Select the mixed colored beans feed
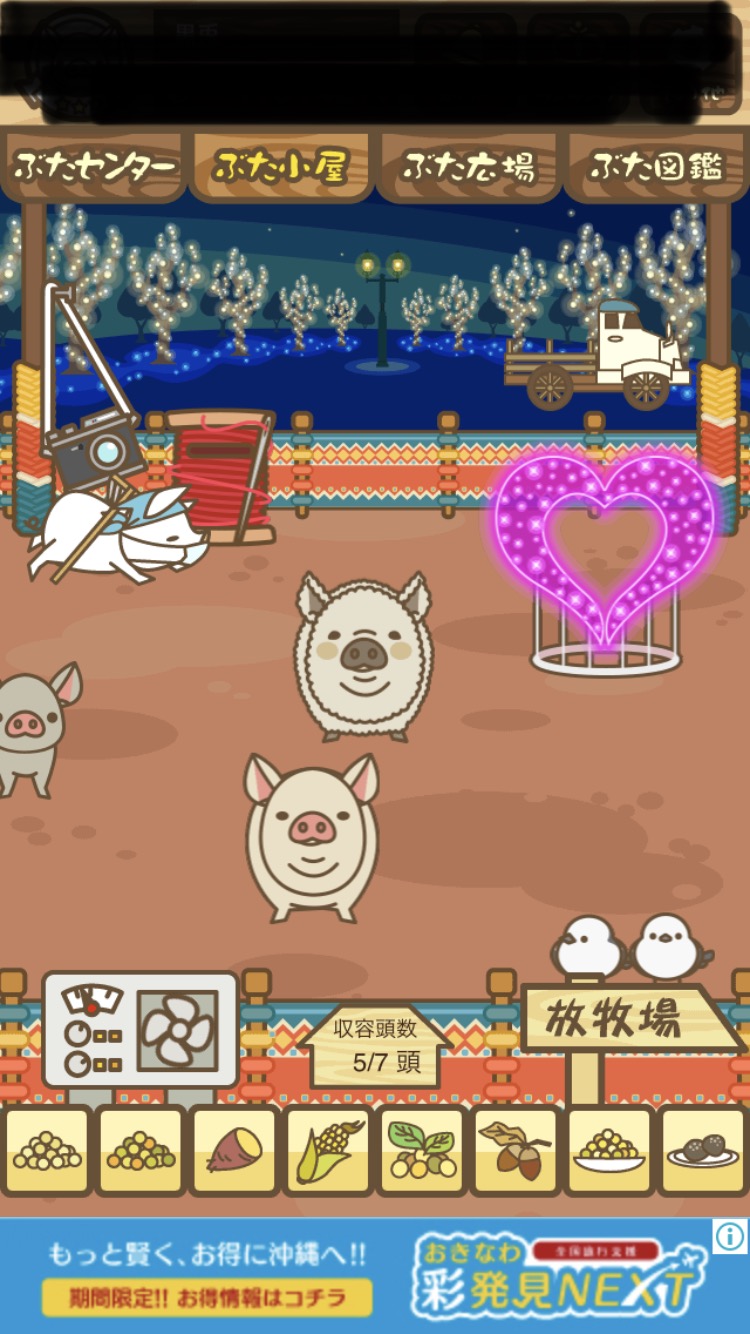The image size is (750, 1334). pyautogui.click(x=141, y=1150)
